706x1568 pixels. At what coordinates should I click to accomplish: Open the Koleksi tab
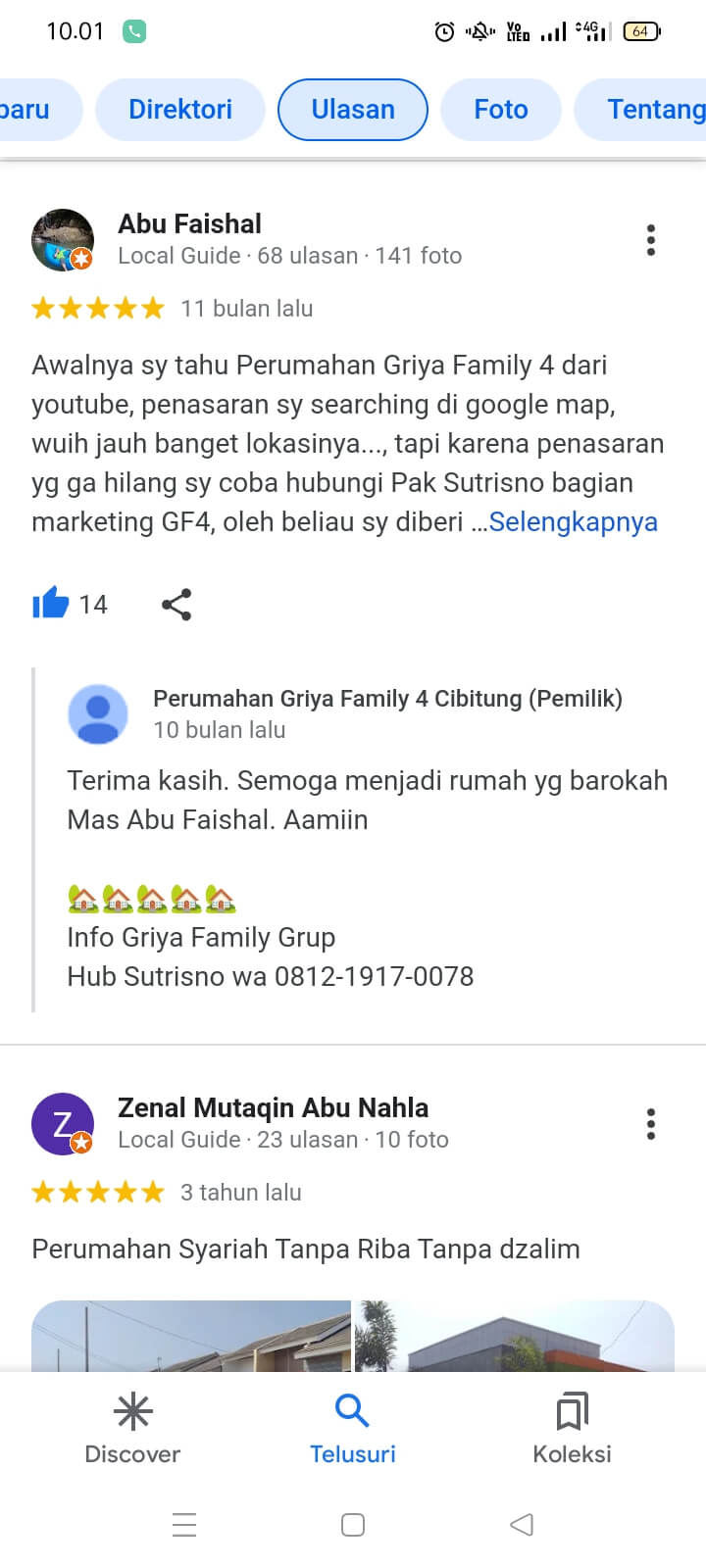click(572, 1429)
